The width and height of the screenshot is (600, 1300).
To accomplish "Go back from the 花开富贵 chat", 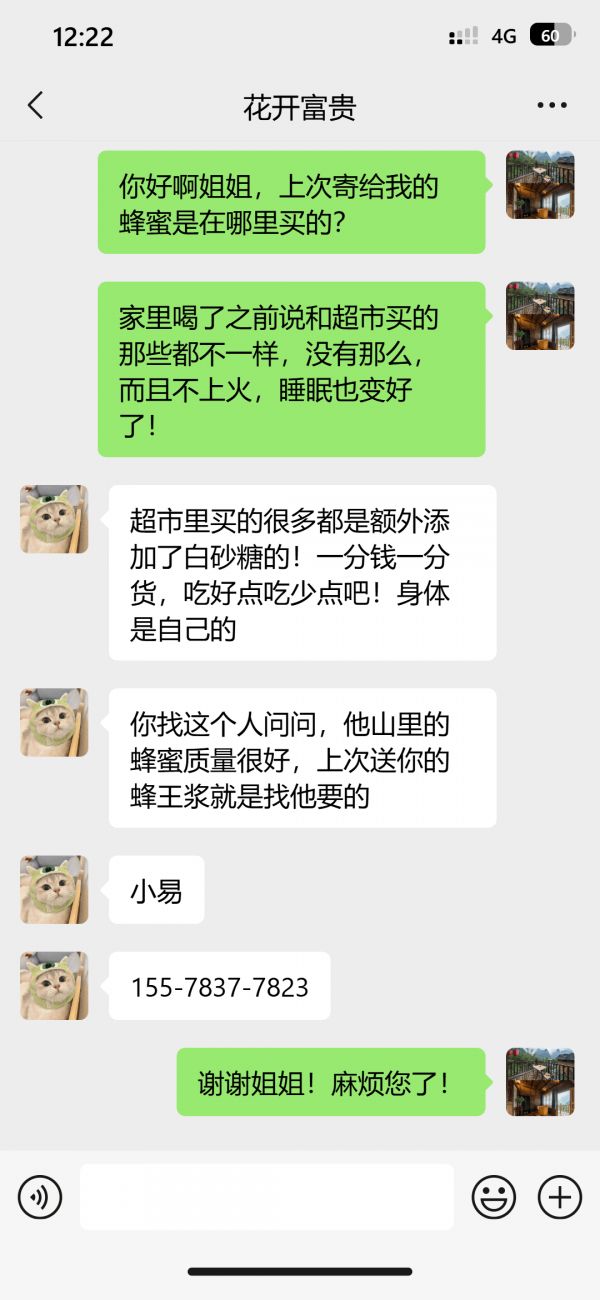I will click(x=36, y=106).
